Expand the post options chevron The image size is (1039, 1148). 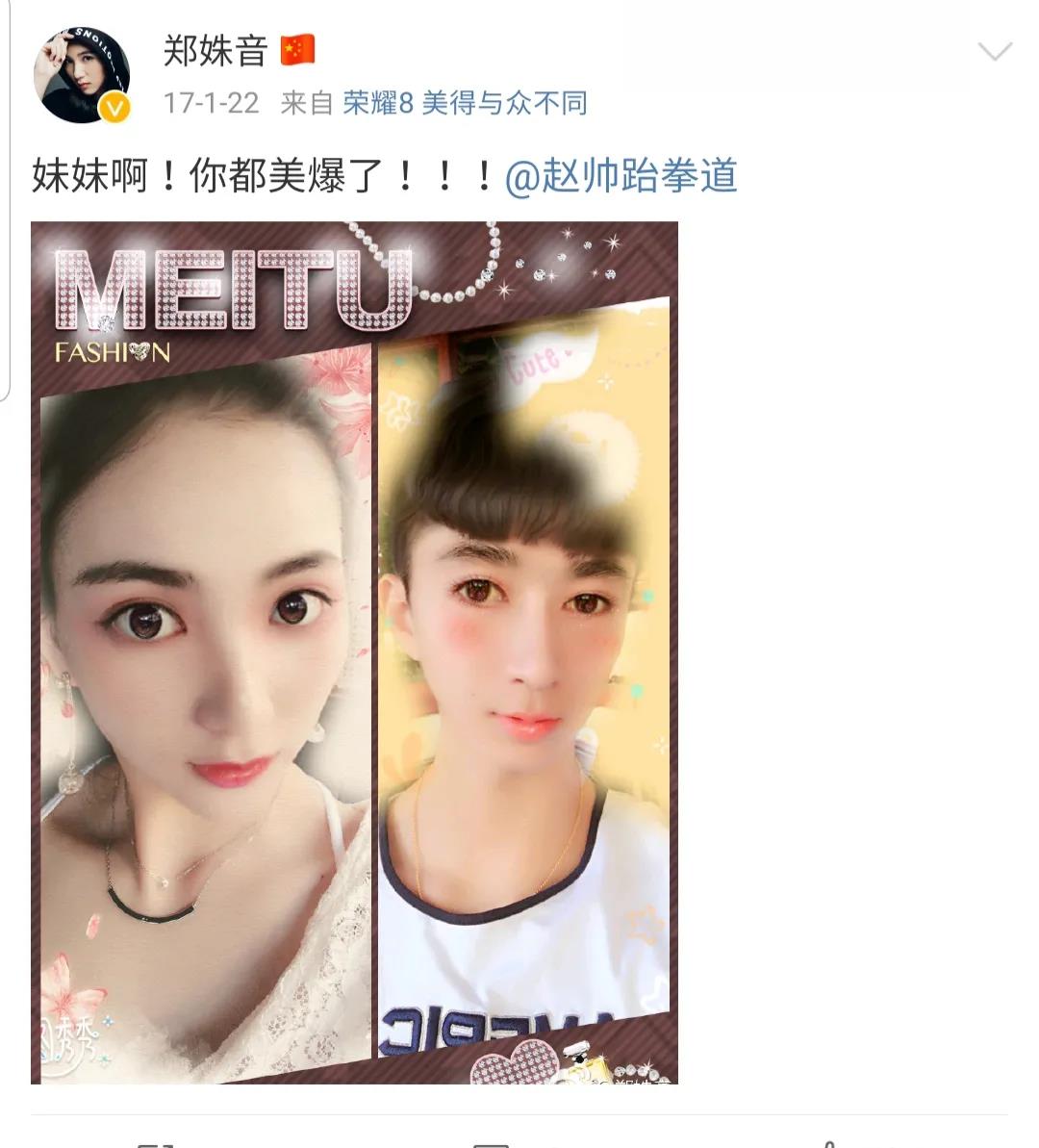click(x=994, y=51)
